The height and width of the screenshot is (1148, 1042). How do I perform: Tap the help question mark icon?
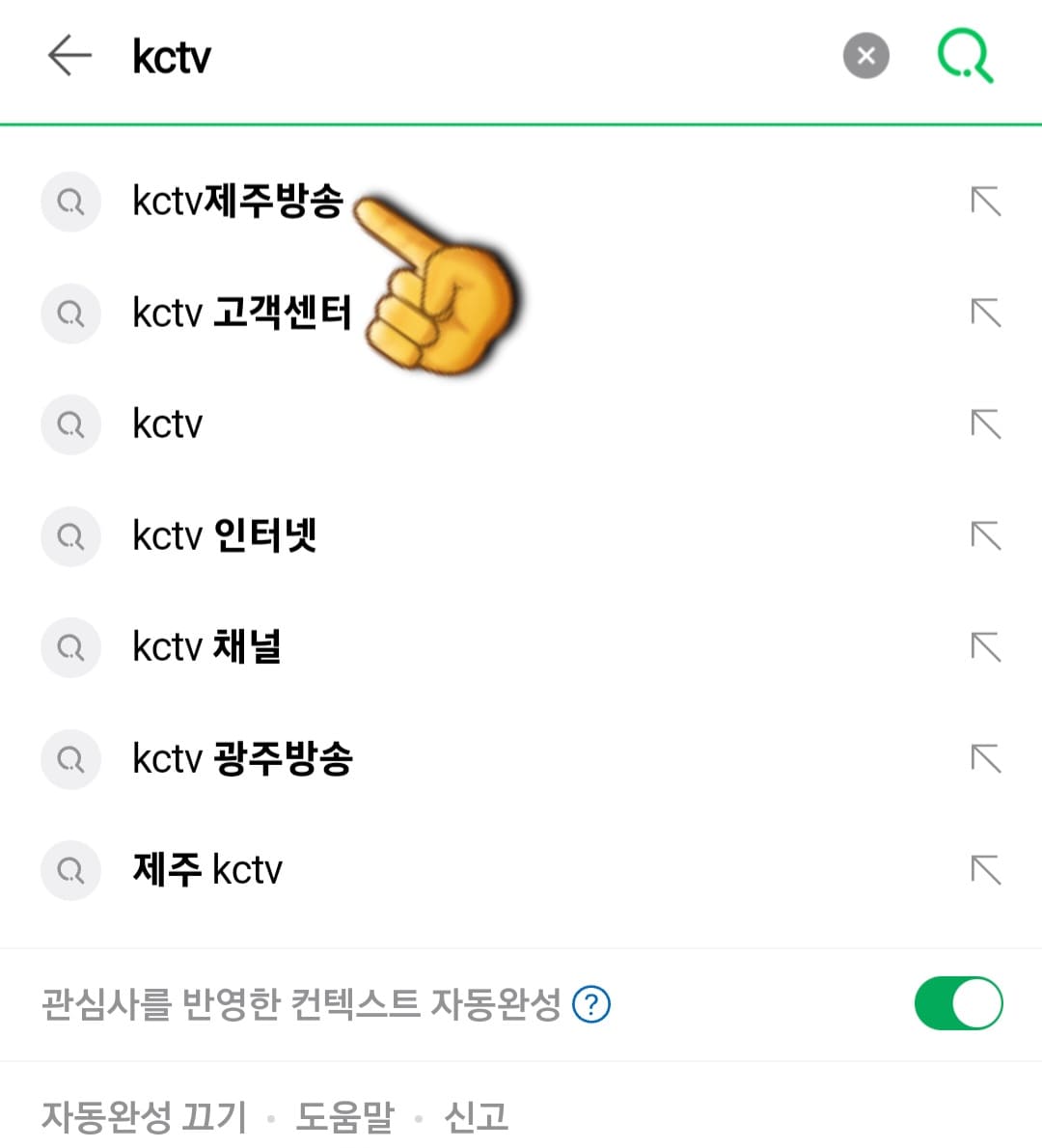(590, 1003)
